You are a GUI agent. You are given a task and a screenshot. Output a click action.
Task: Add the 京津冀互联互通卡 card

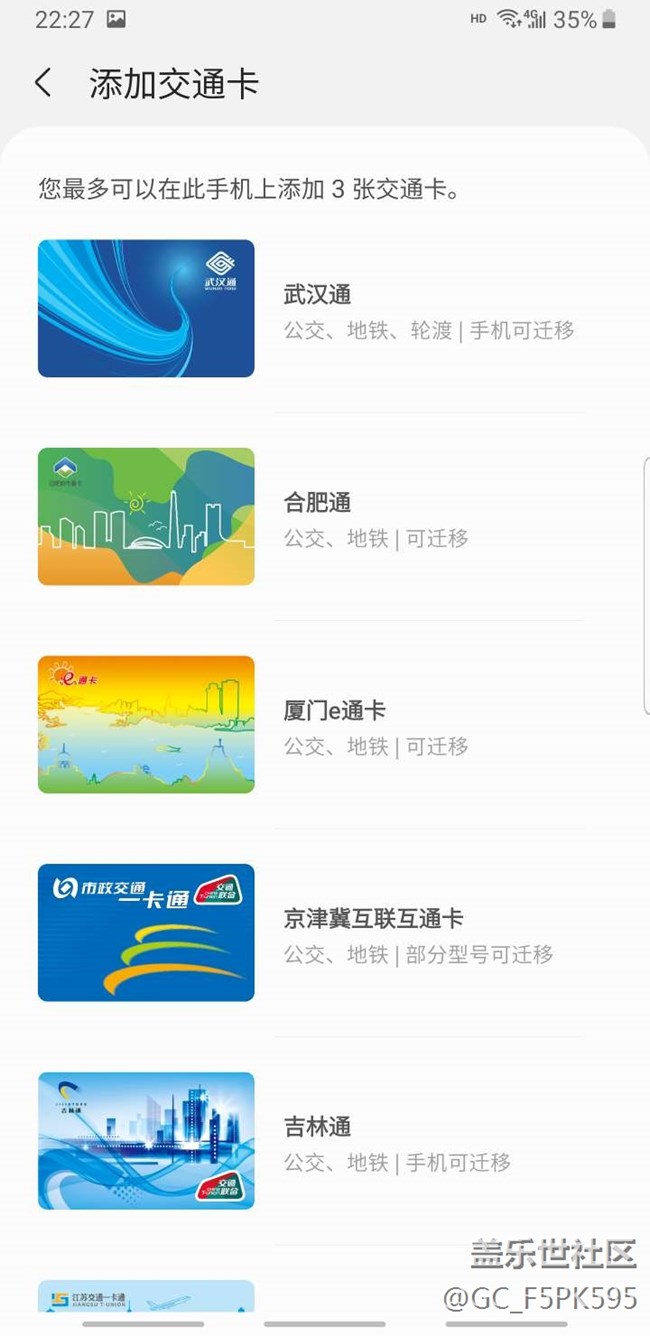(310, 934)
